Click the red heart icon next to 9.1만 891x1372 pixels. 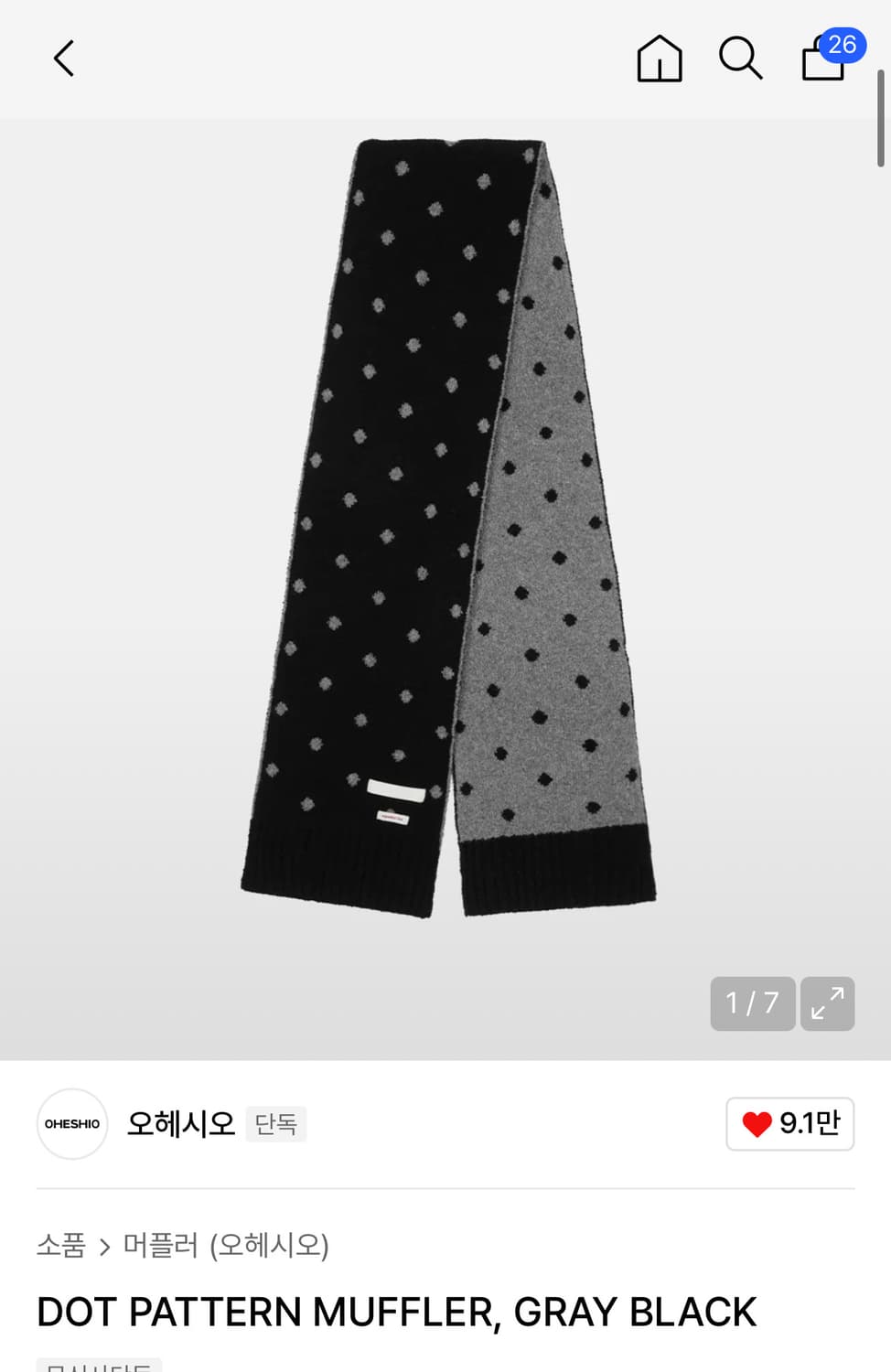[x=757, y=1124]
